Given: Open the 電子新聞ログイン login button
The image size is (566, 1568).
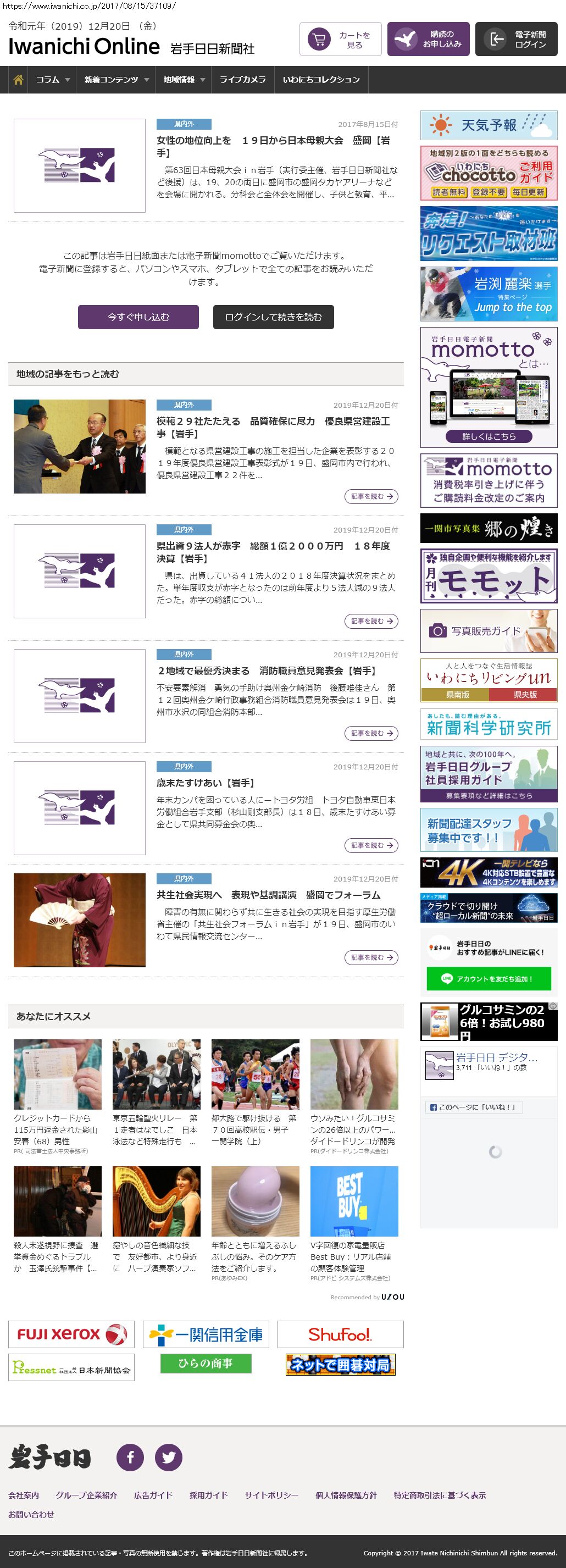Looking at the screenshot, I should (515, 40).
